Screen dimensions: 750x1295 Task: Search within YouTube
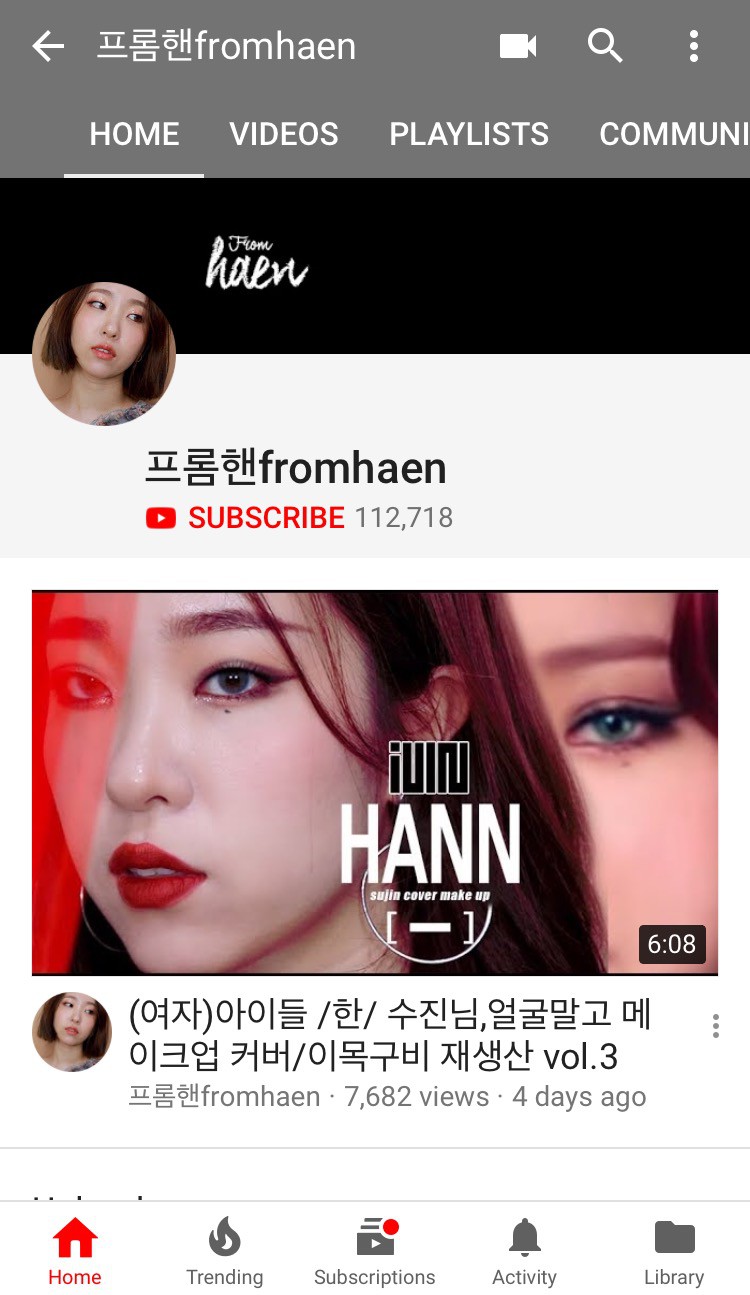[x=605, y=46]
